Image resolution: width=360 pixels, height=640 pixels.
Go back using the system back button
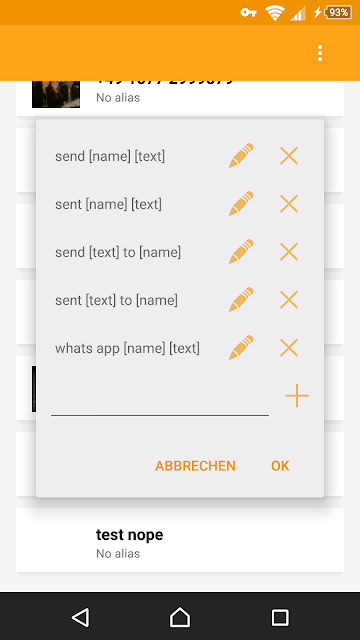pyautogui.click(x=80, y=617)
